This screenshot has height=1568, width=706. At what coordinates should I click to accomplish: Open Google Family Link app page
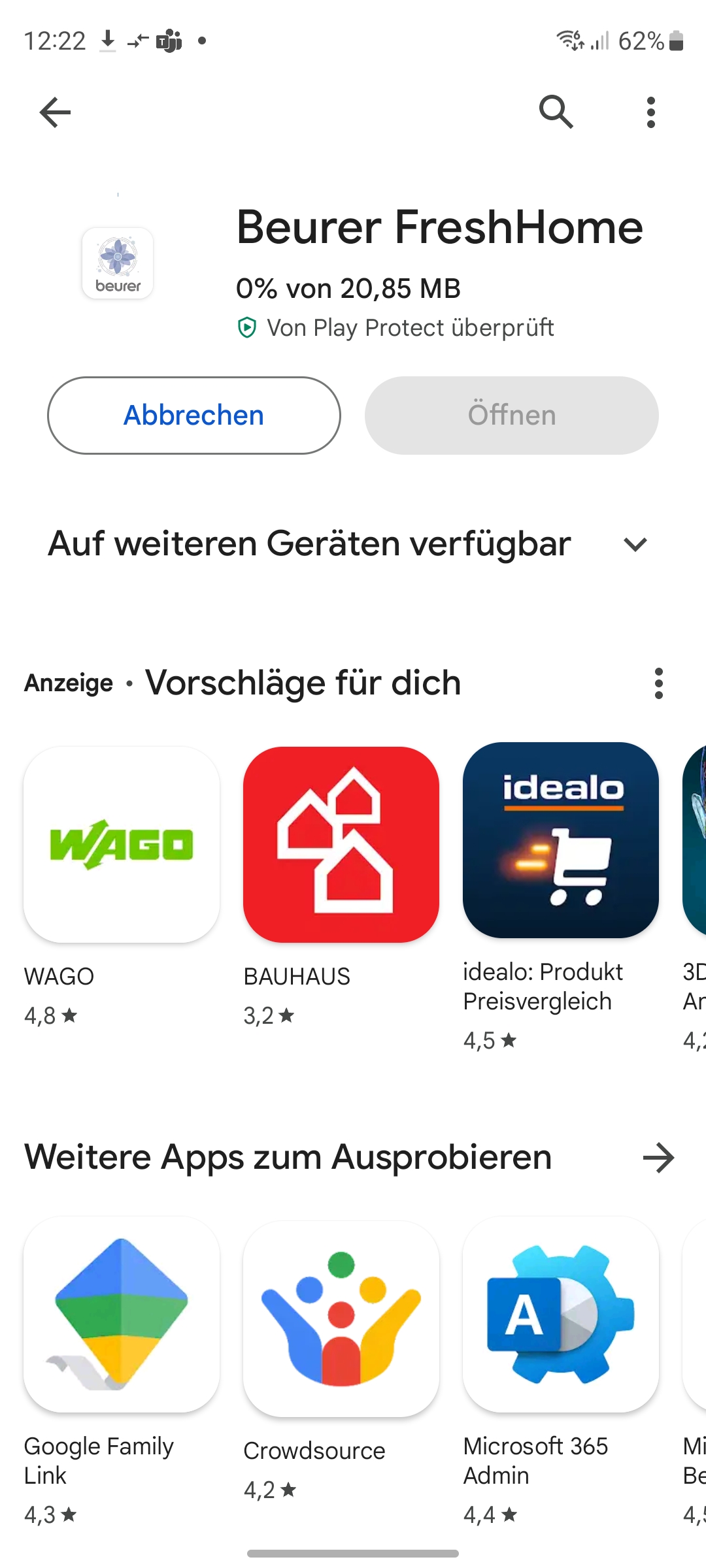pos(122,1315)
